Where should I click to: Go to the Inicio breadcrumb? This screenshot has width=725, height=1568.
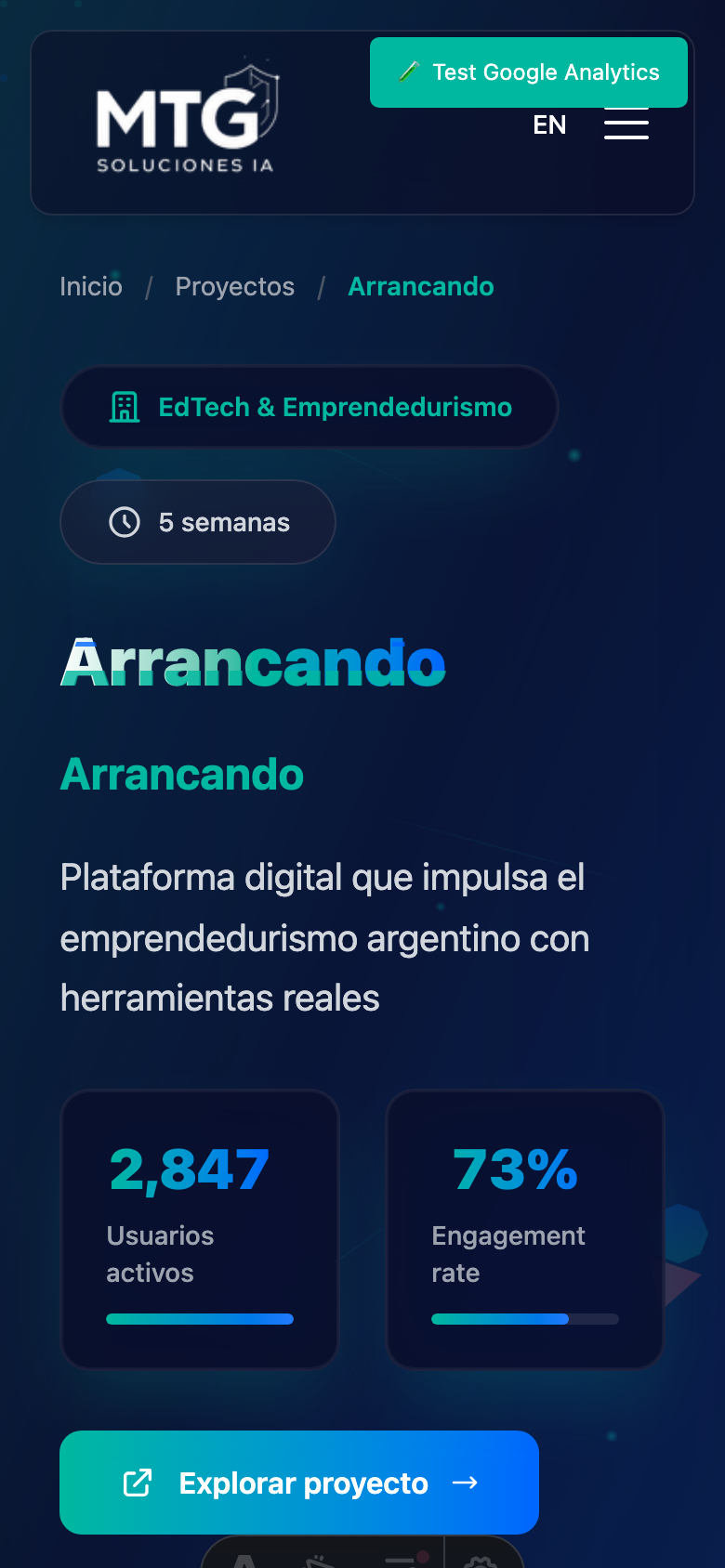[91, 286]
